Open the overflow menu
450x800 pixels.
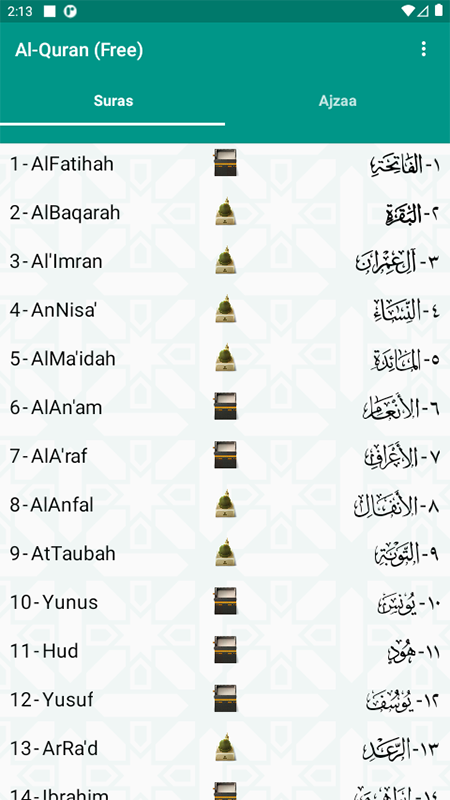click(423, 49)
